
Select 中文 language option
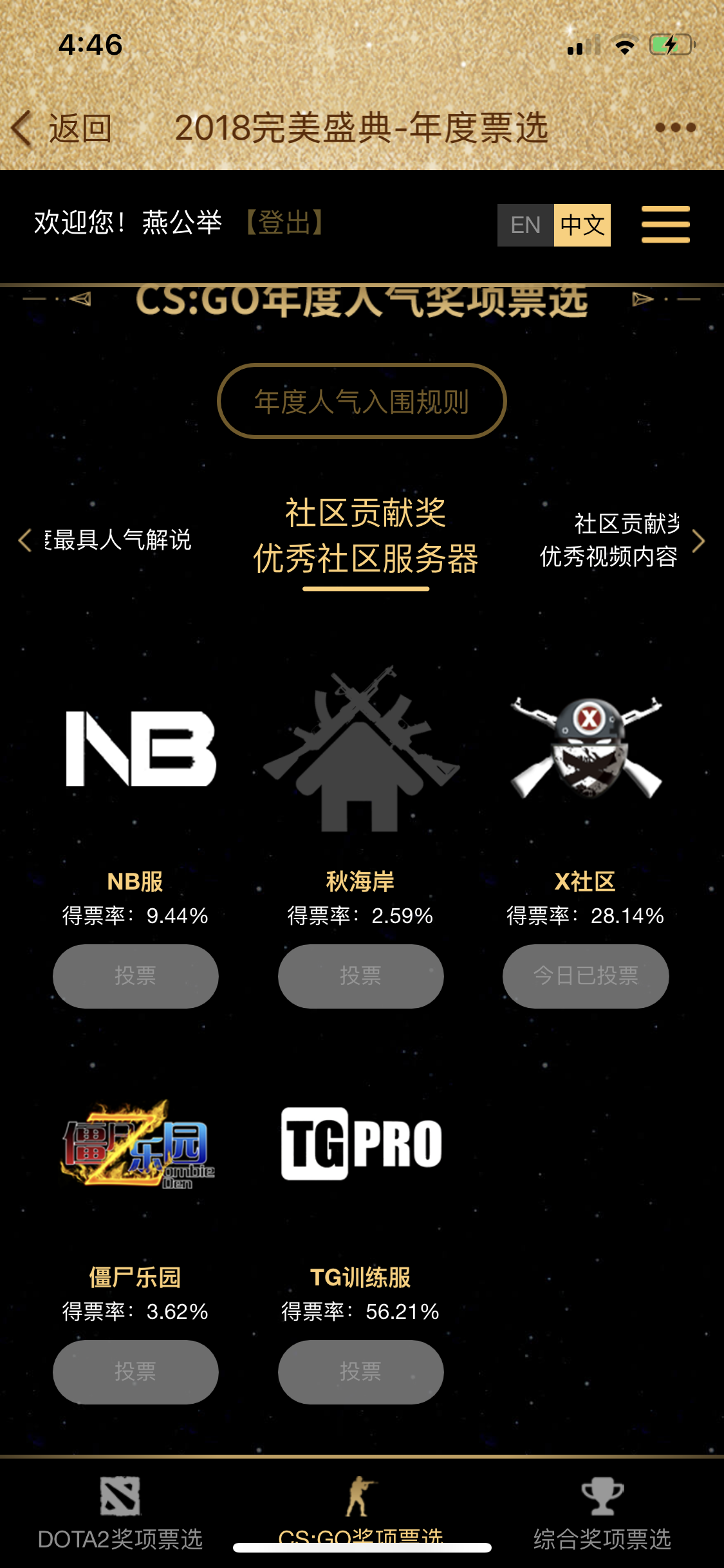click(582, 225)
